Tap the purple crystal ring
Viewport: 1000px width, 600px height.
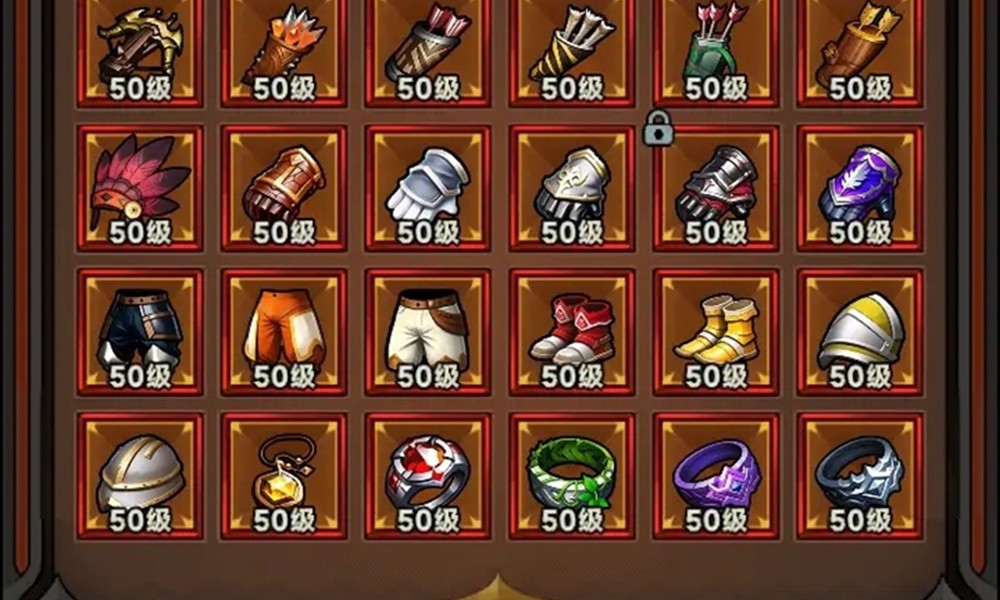tap(716, 475)
